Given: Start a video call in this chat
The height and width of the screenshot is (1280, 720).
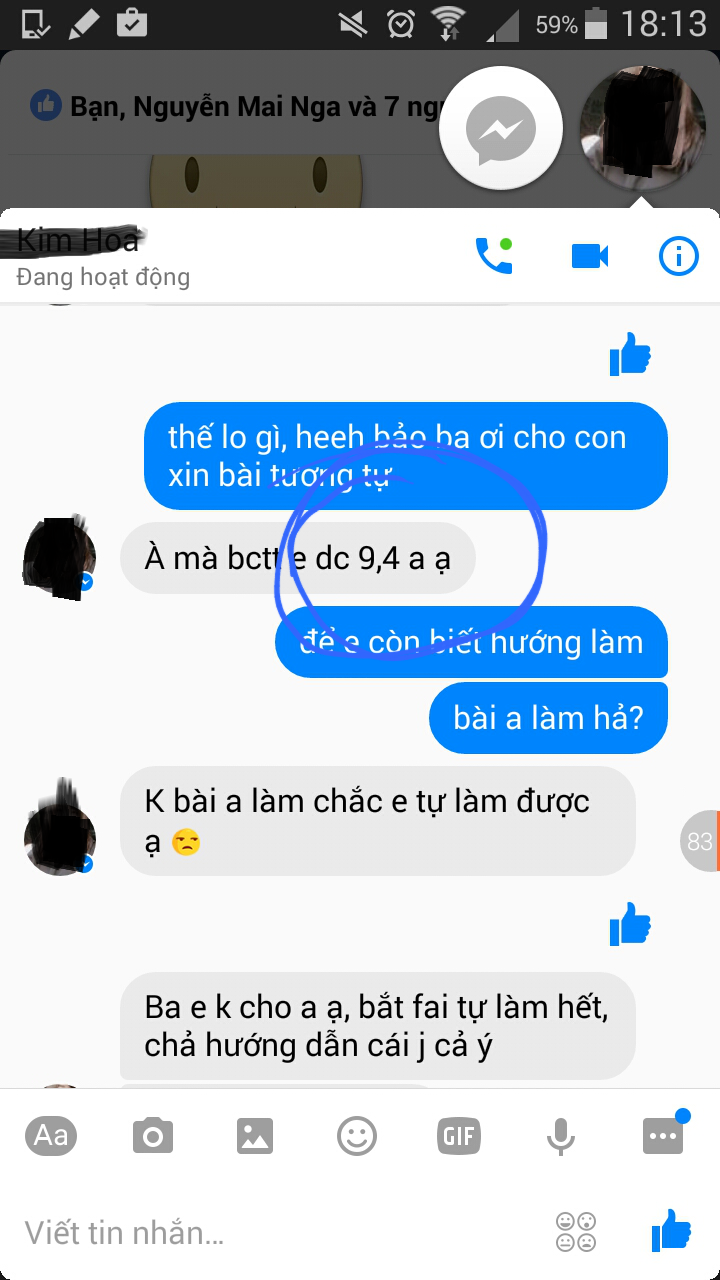Looking at the screenshot, I should tap(590, 256).
